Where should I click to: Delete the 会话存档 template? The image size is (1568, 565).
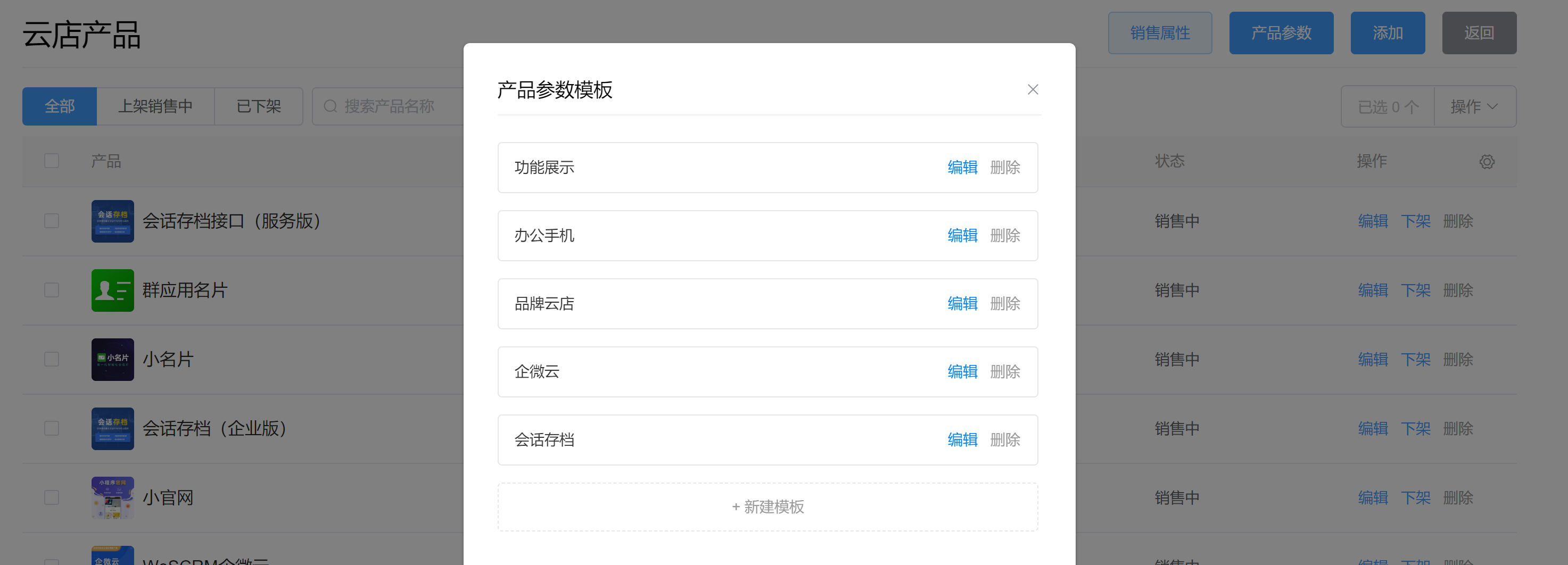click(1004, 440)
